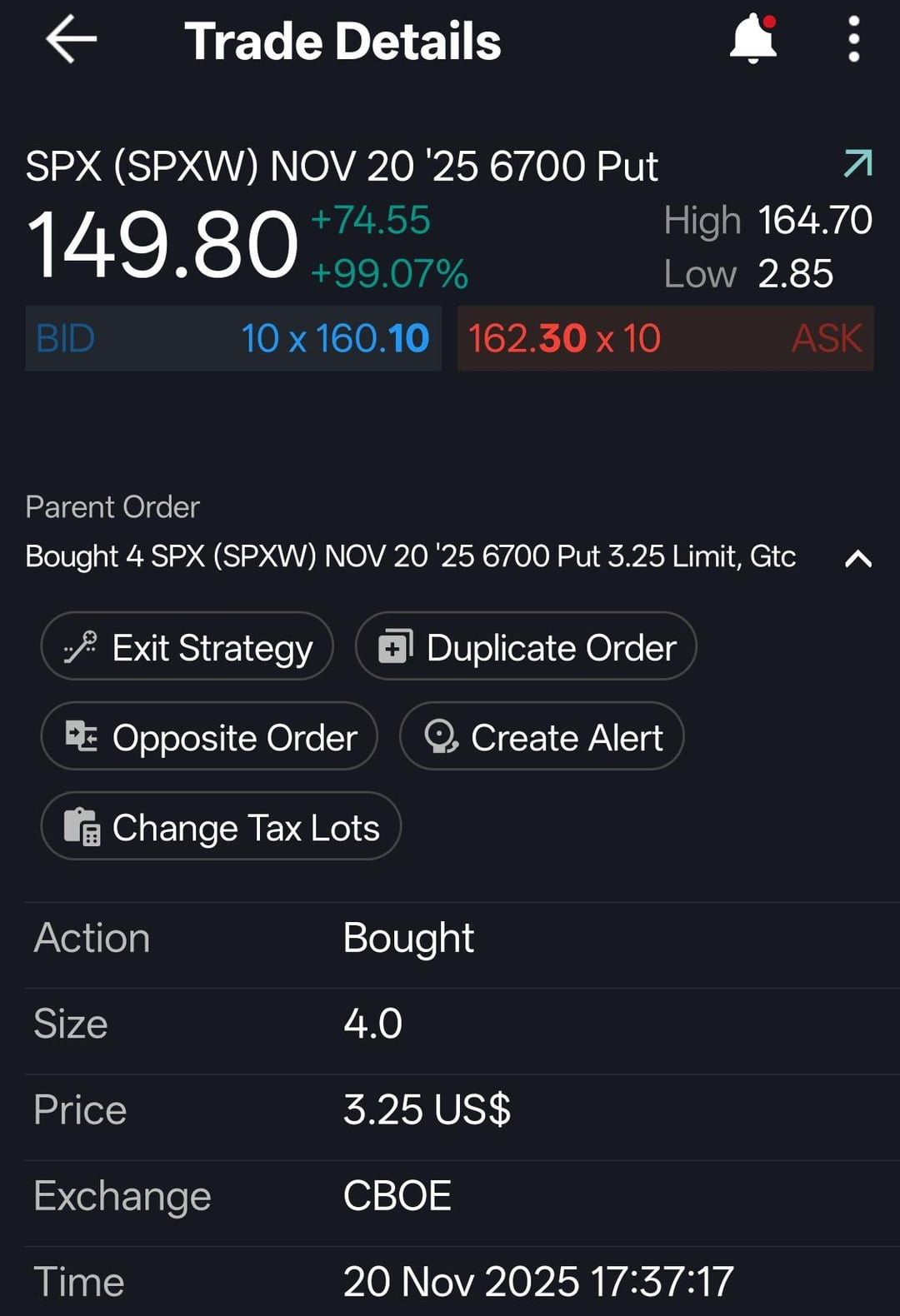Collapse the Parent Order section
Image resolution: width=900 pixels, height=1316 pixels.
(x=858, y=558)
